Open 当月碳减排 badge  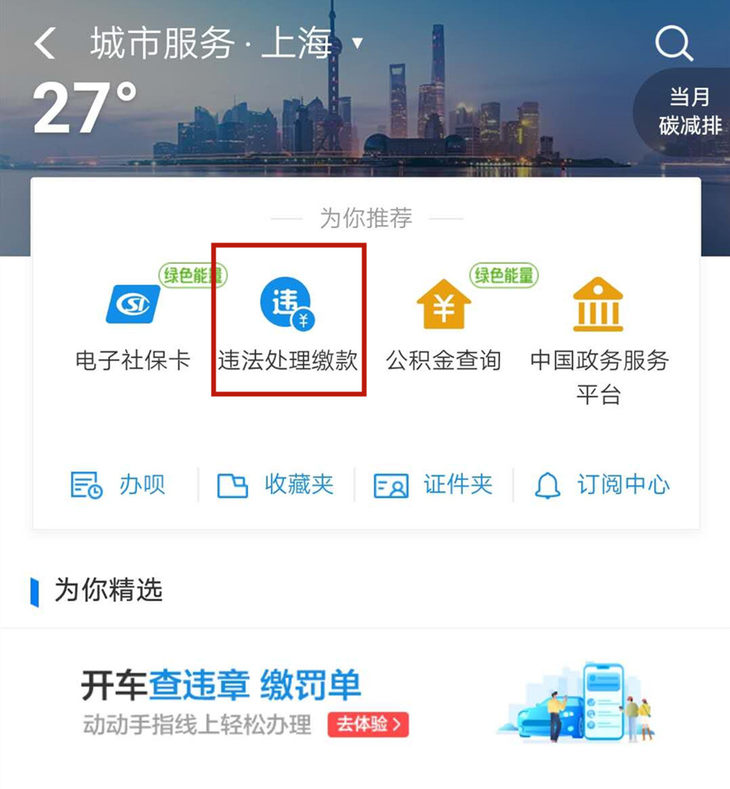pyautogui.click(x=690, y=112)
